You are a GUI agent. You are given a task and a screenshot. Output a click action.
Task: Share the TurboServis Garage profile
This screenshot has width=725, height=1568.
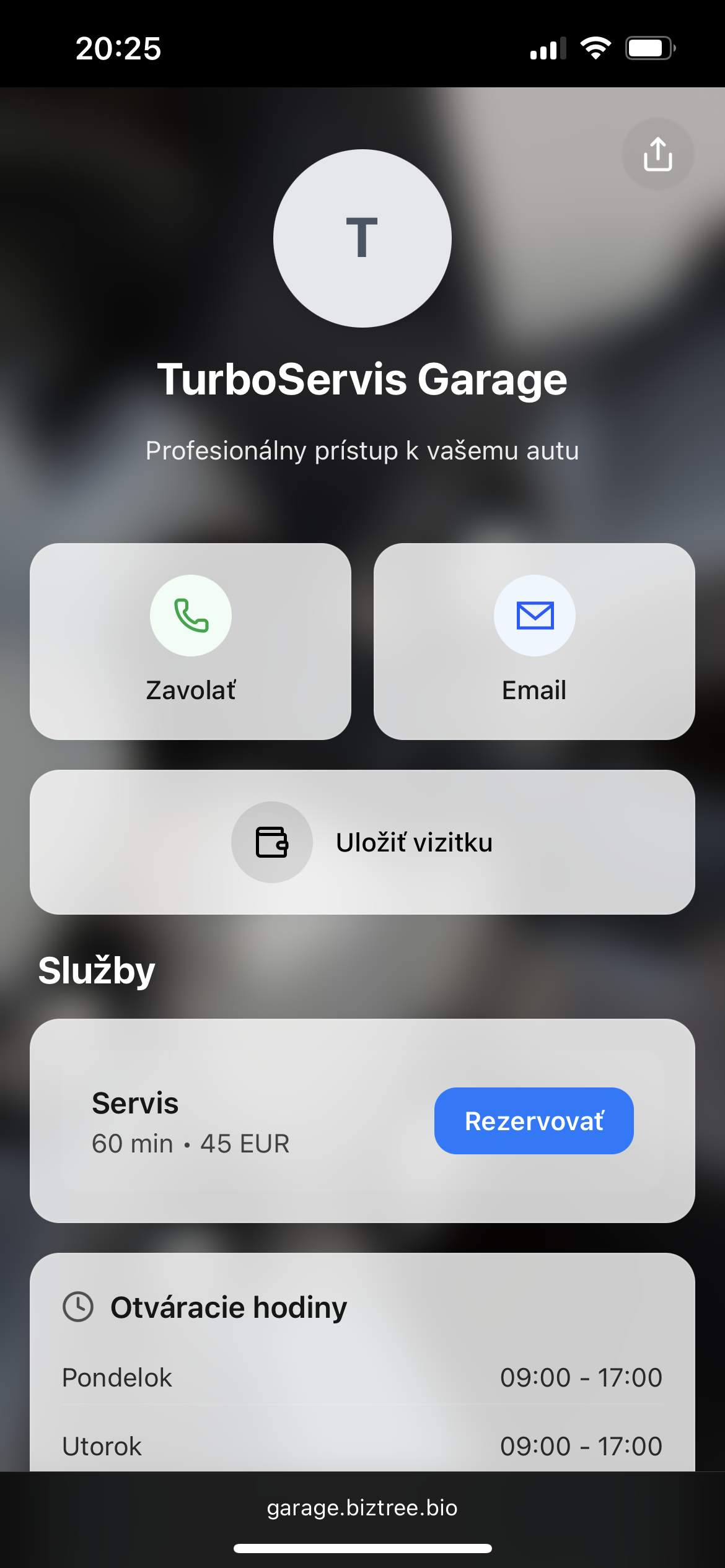click(x=657, y=154)
